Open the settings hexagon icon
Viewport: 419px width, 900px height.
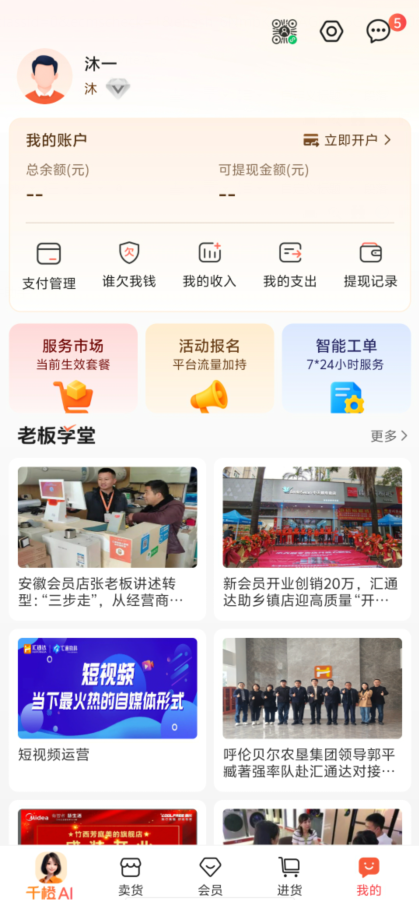coord(331,31)
